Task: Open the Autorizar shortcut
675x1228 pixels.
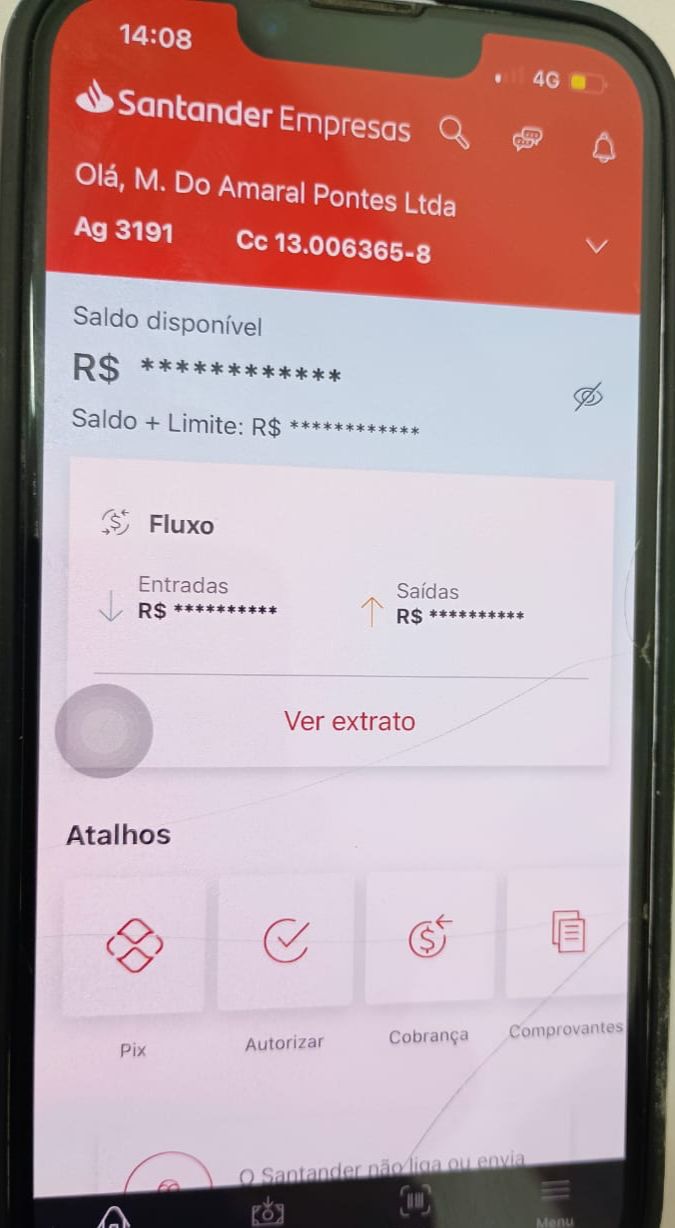Action: point(285,942)
